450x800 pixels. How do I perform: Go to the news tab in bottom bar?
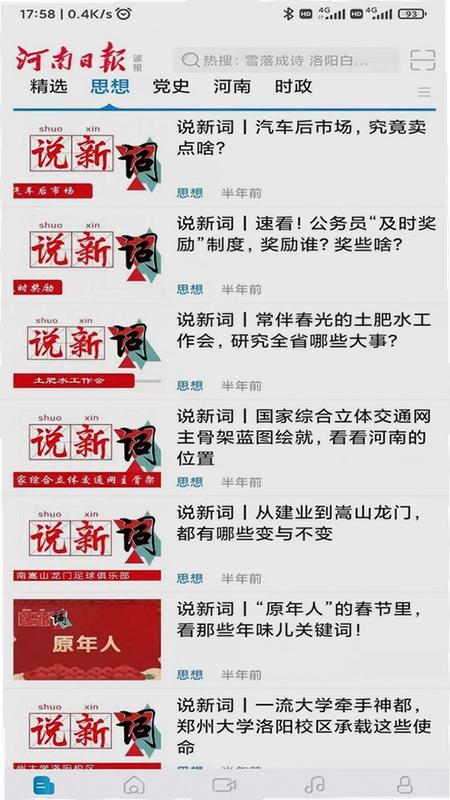44,785
